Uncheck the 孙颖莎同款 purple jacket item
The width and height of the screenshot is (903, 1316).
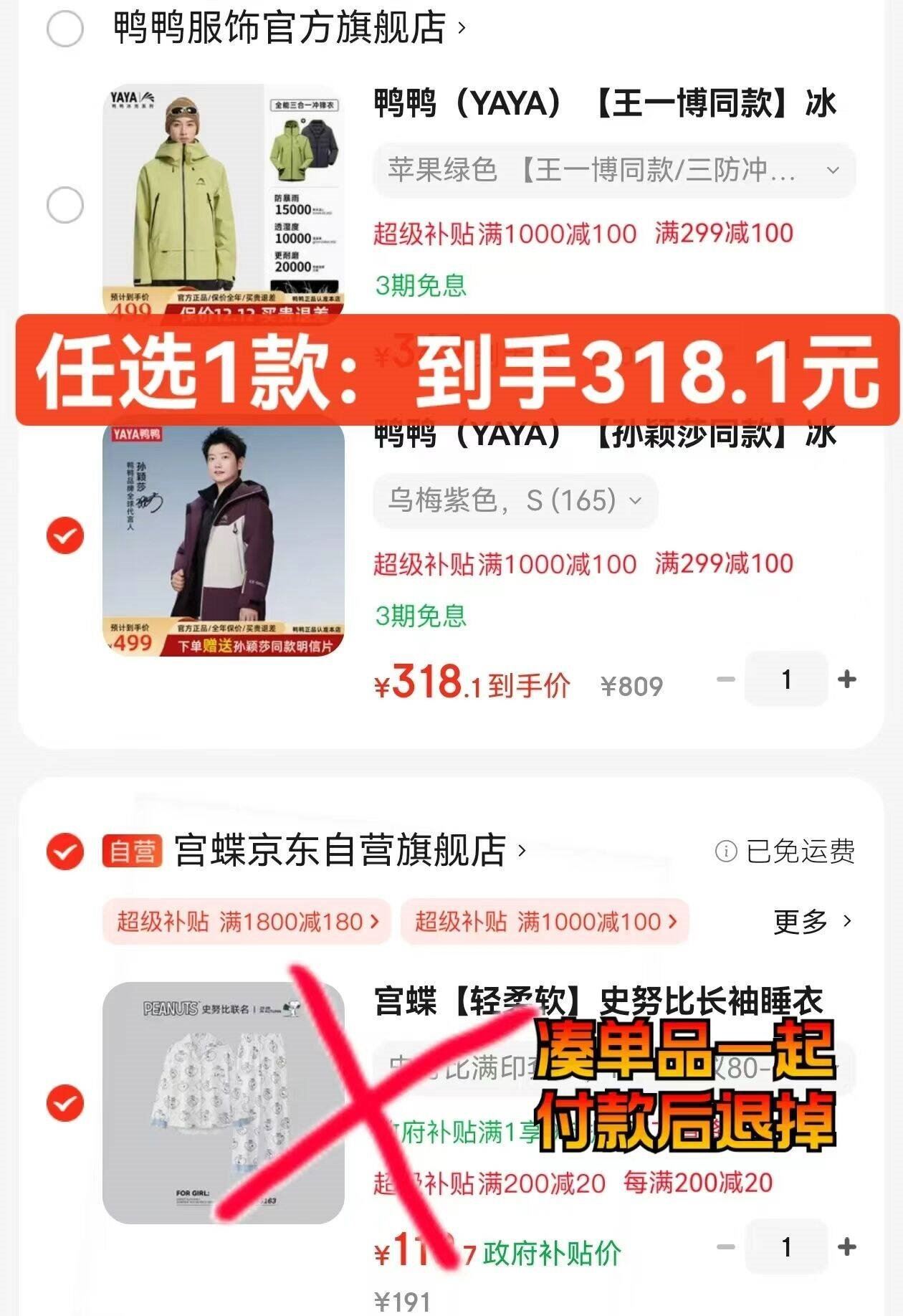tap(65, 535)
